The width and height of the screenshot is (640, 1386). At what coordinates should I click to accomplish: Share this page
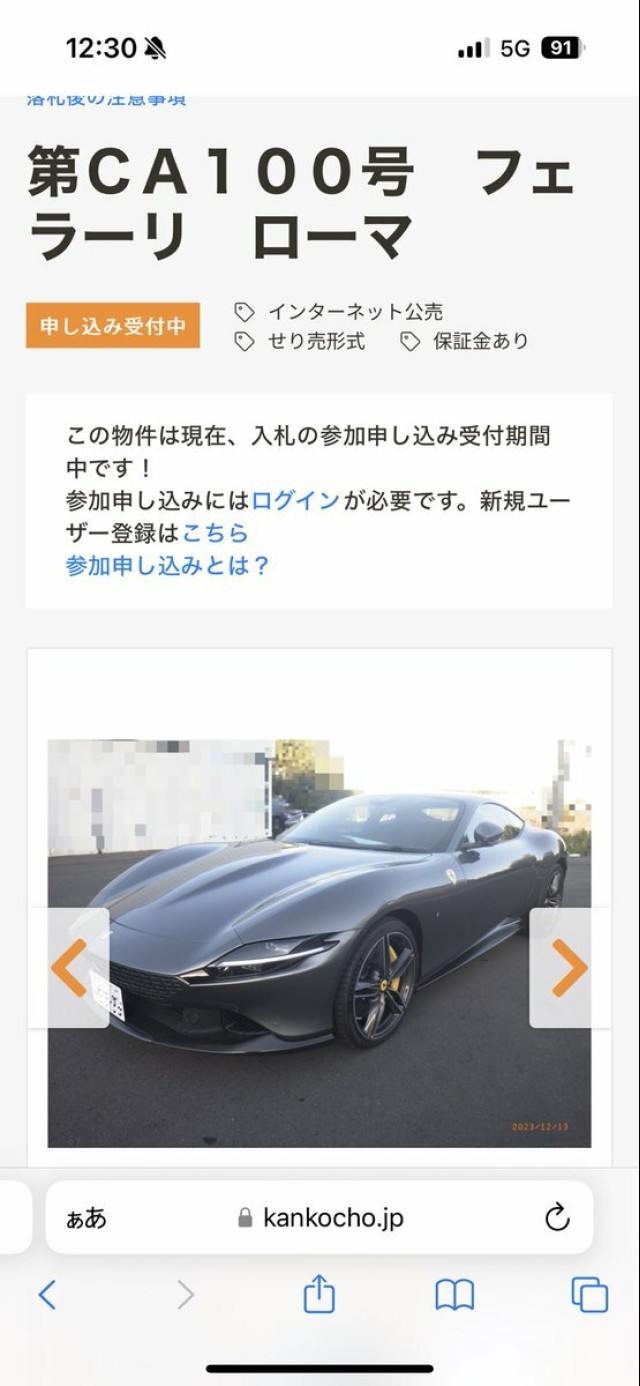319,1294
